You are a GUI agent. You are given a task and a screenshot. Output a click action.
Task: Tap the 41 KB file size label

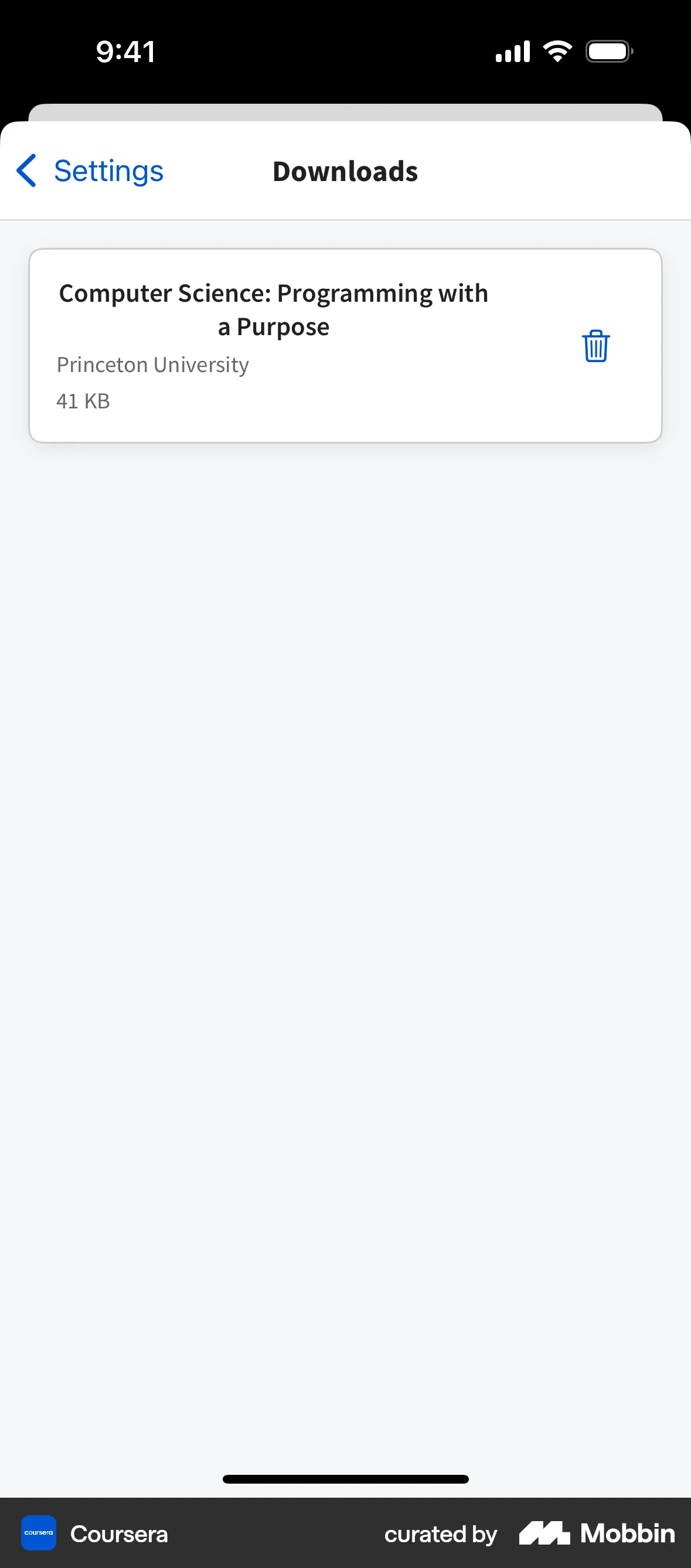point(83,400)
